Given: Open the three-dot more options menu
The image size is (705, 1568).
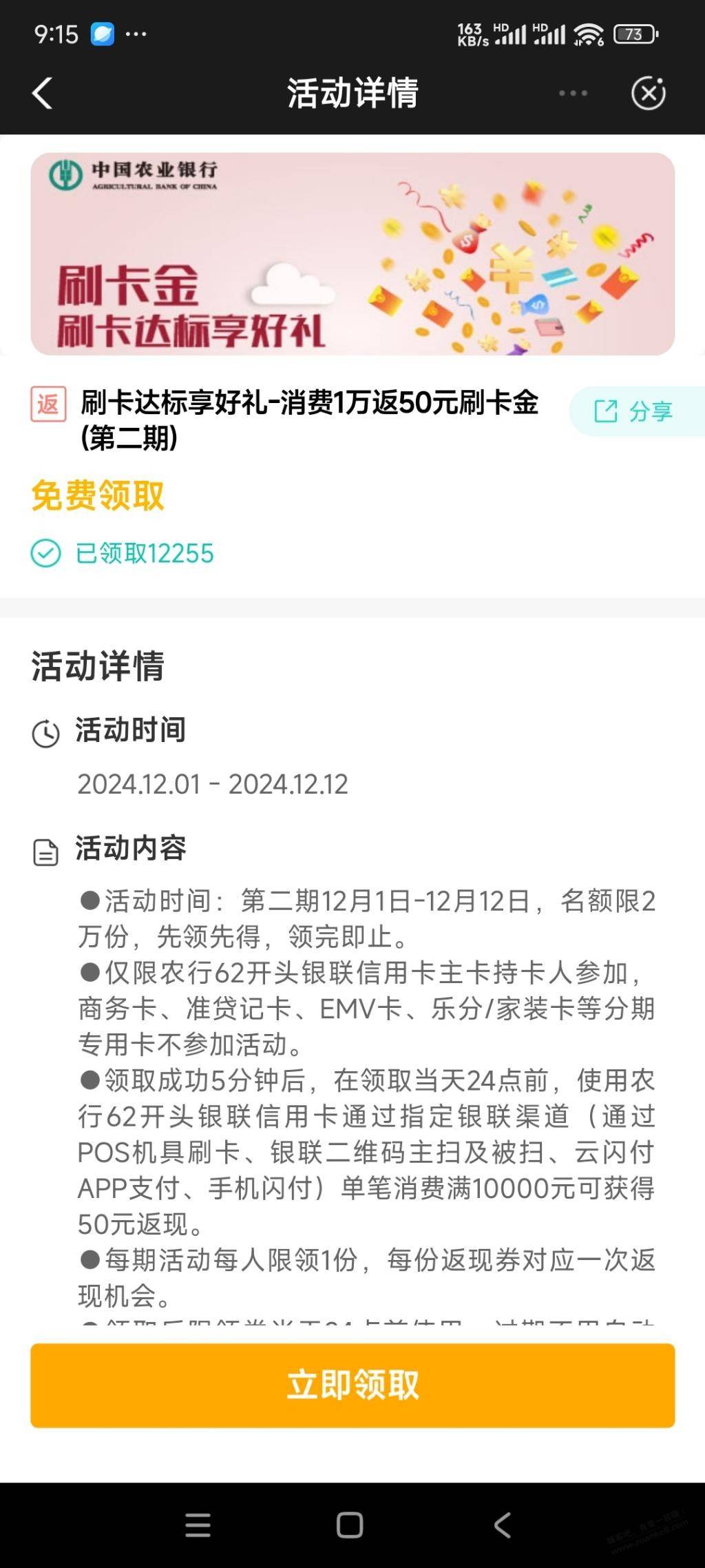Looking at the screenshot, I should [x=573, y=93].
